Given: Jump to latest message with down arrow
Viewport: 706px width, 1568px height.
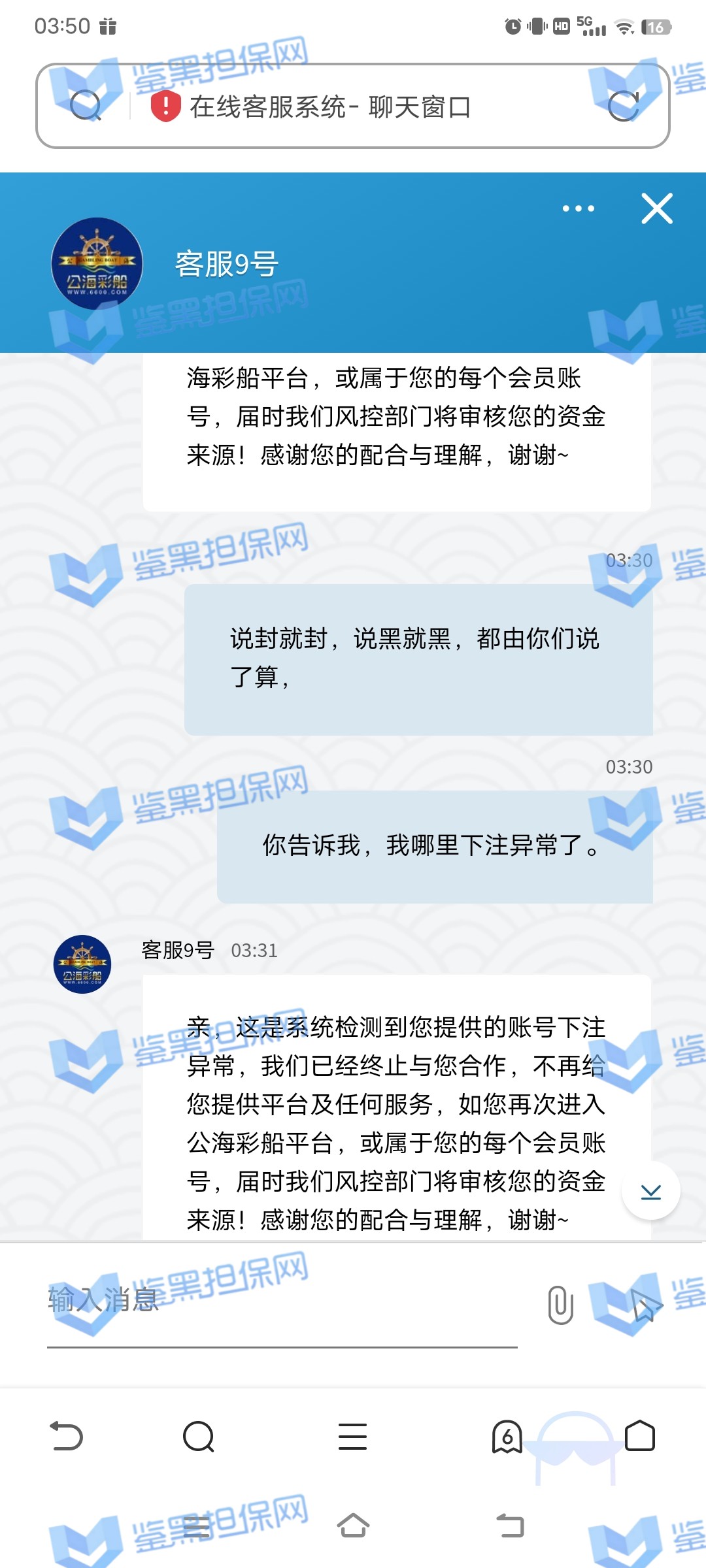Looking at the screenshot, I should coord(650,1191).
